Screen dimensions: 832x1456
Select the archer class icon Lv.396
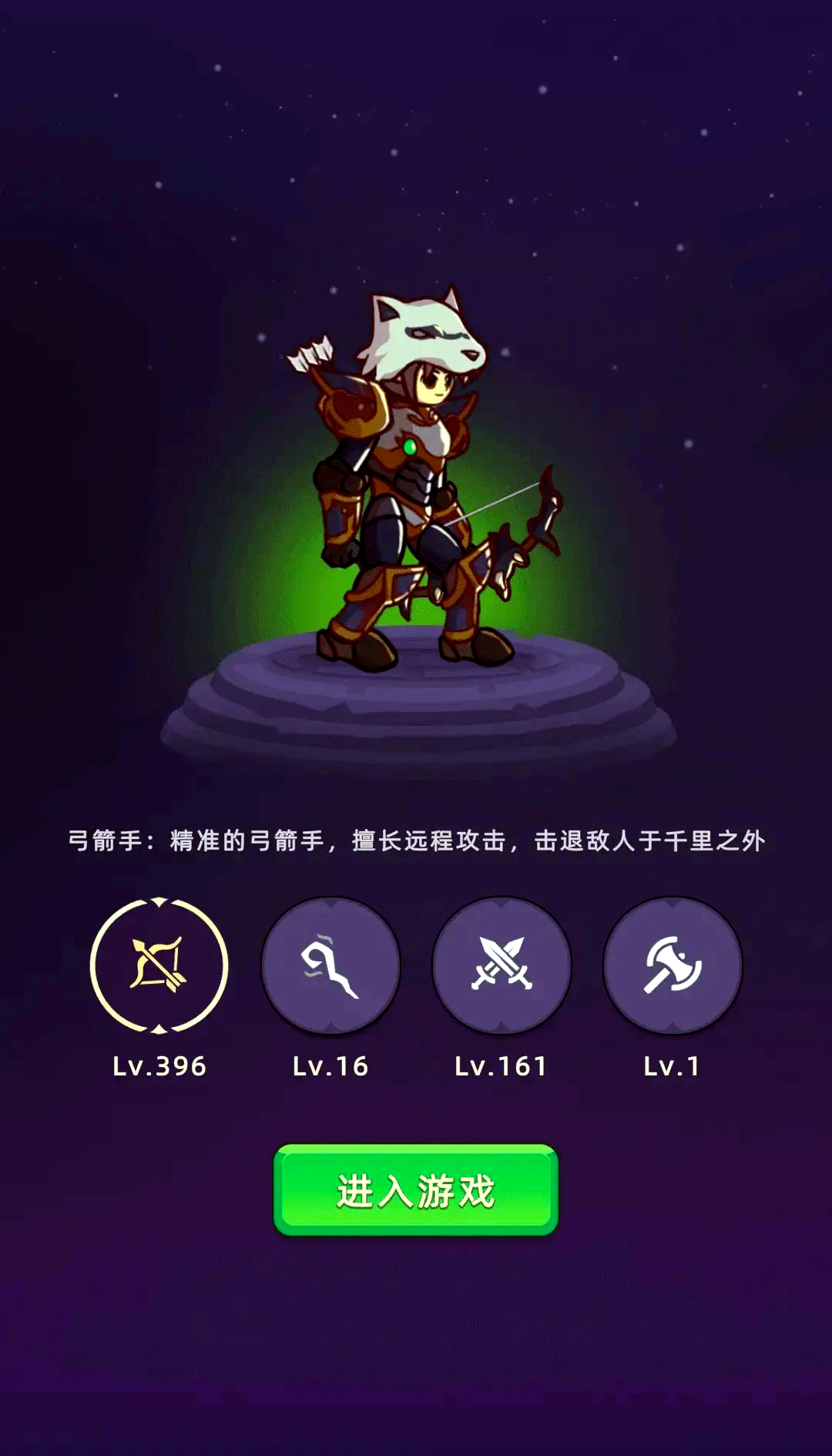click(x=159, y=965)
